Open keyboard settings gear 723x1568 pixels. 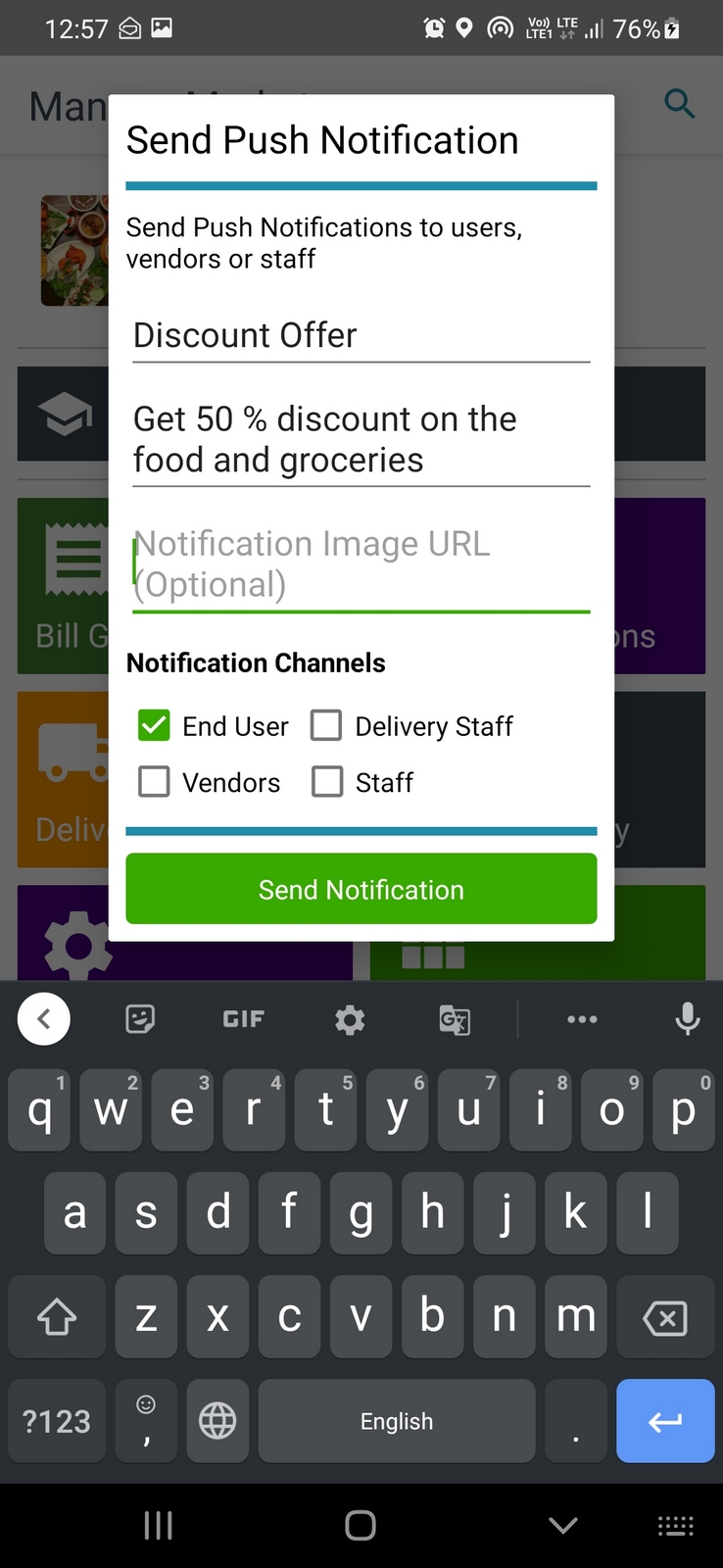click(x=350, y=1020)
